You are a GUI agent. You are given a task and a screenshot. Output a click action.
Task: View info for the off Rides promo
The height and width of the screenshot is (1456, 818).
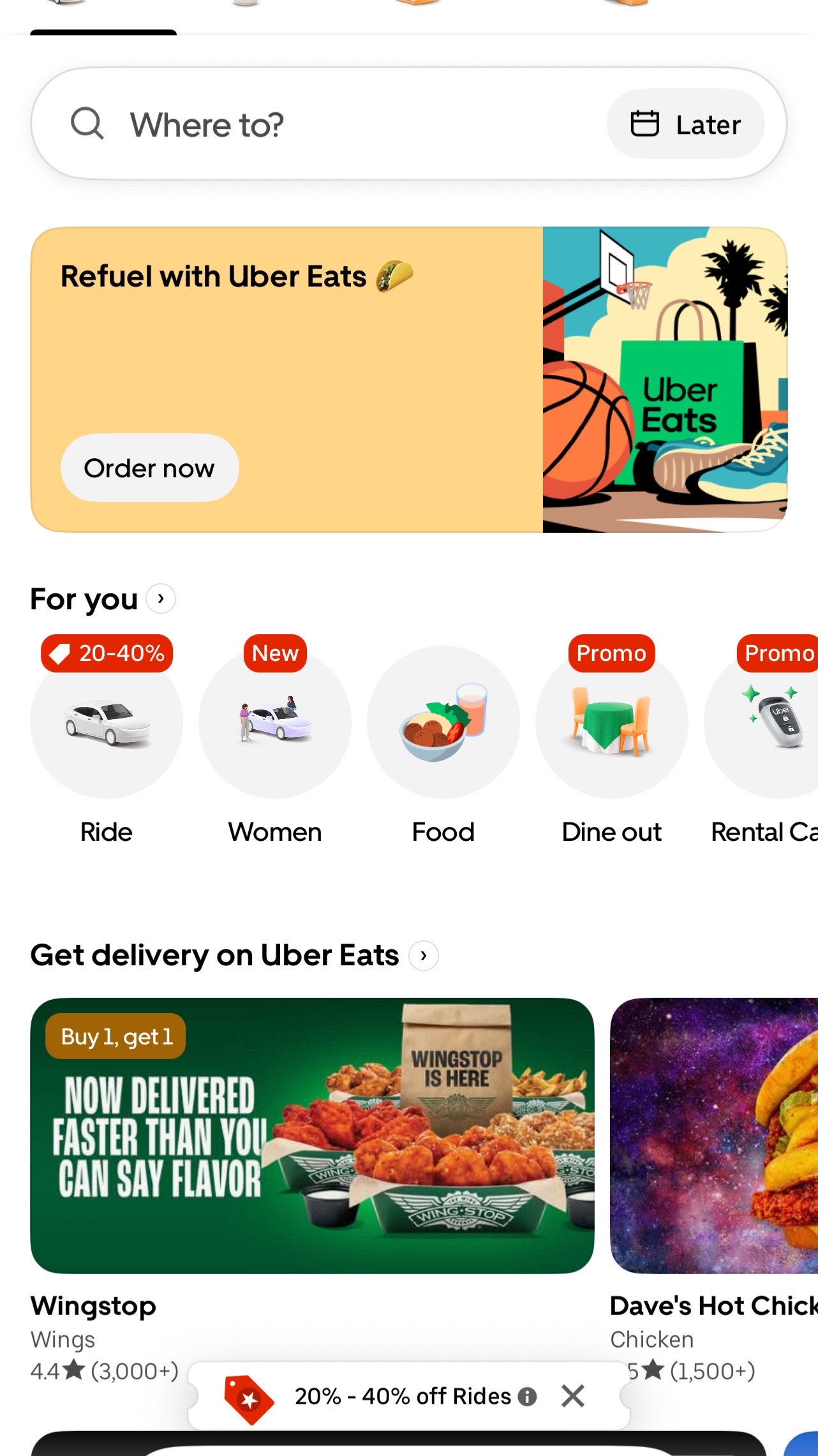pyautogui.click(x=527, y=1397)
